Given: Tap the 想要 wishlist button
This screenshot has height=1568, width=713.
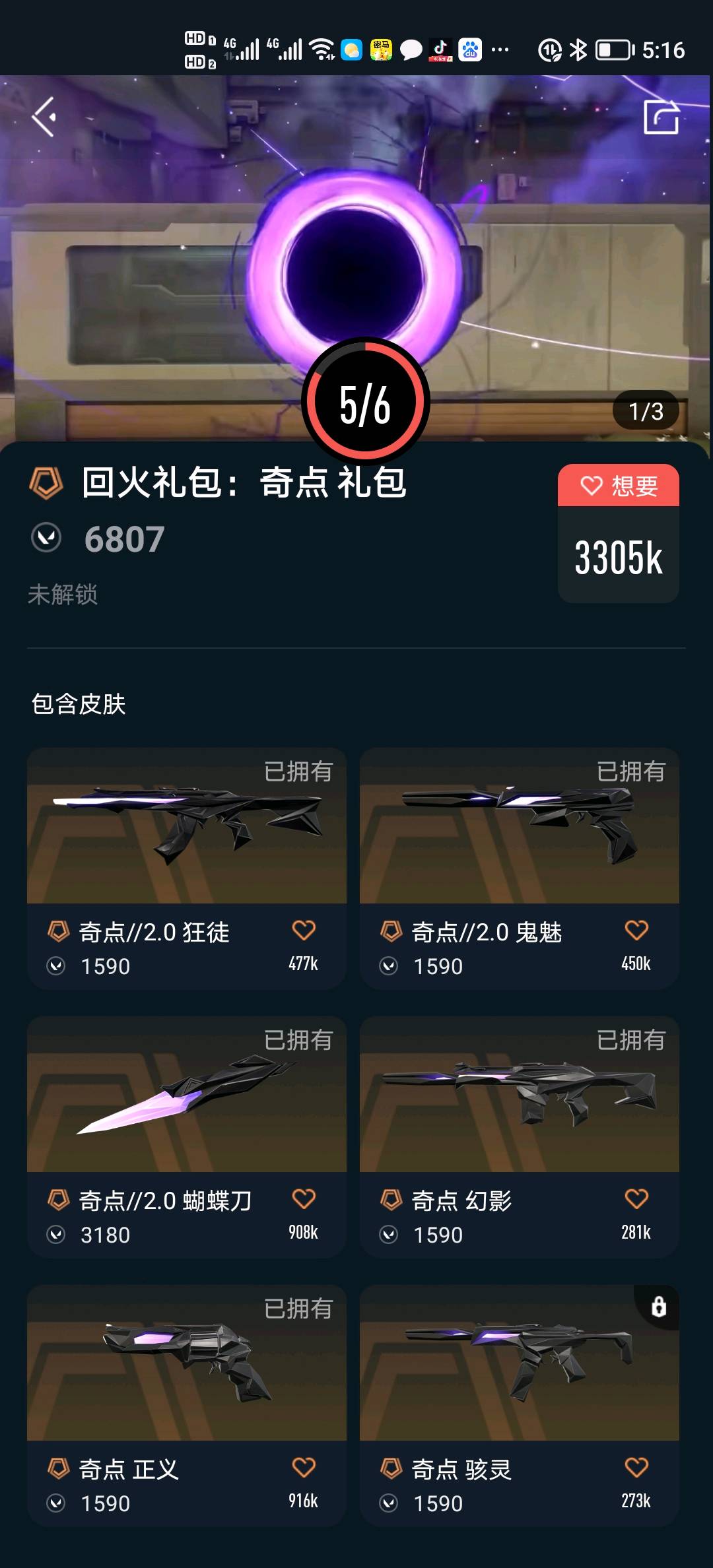Looking at the screenshot, I should coord(618,486).
